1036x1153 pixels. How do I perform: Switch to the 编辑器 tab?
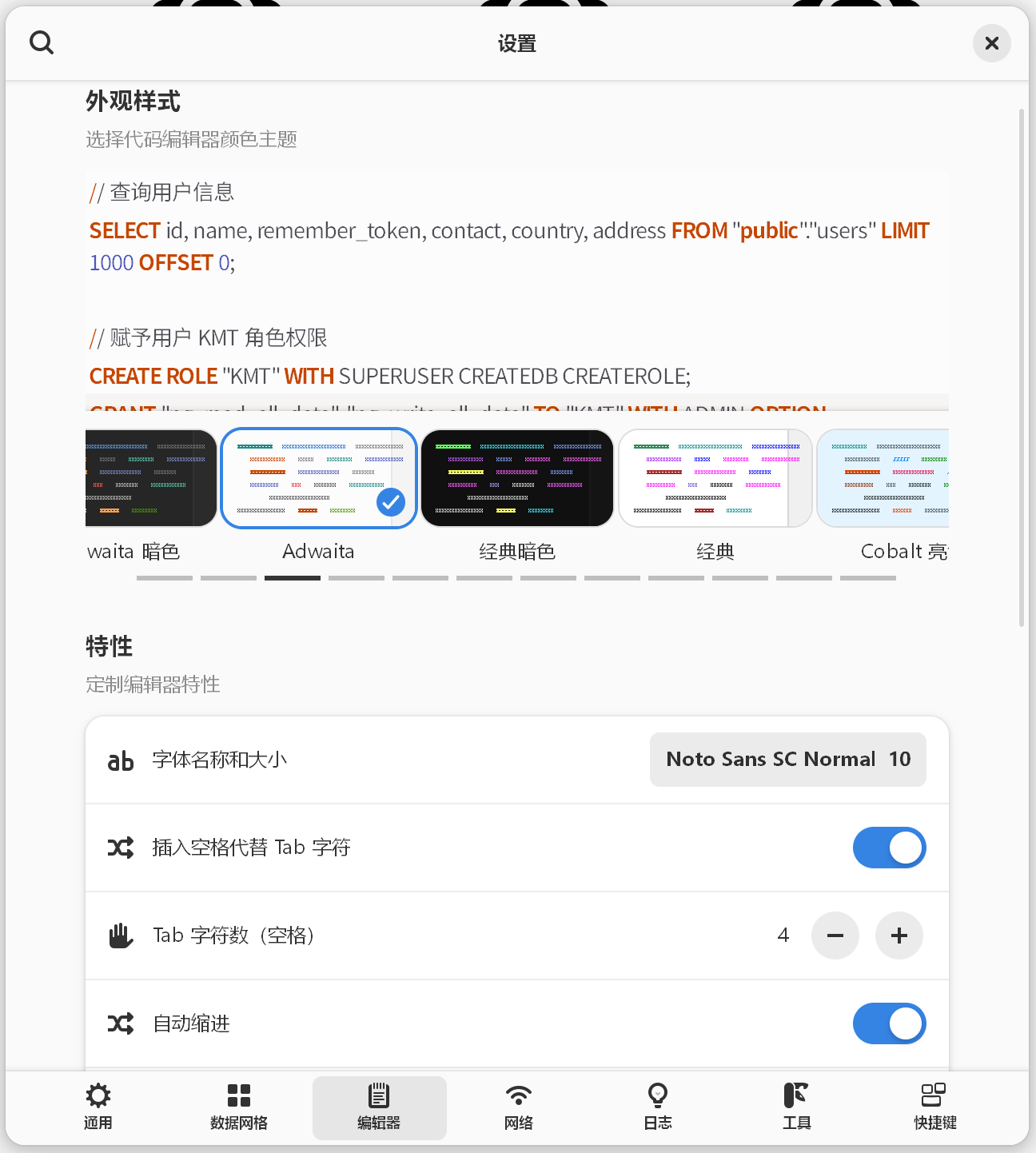[379, 1107]
